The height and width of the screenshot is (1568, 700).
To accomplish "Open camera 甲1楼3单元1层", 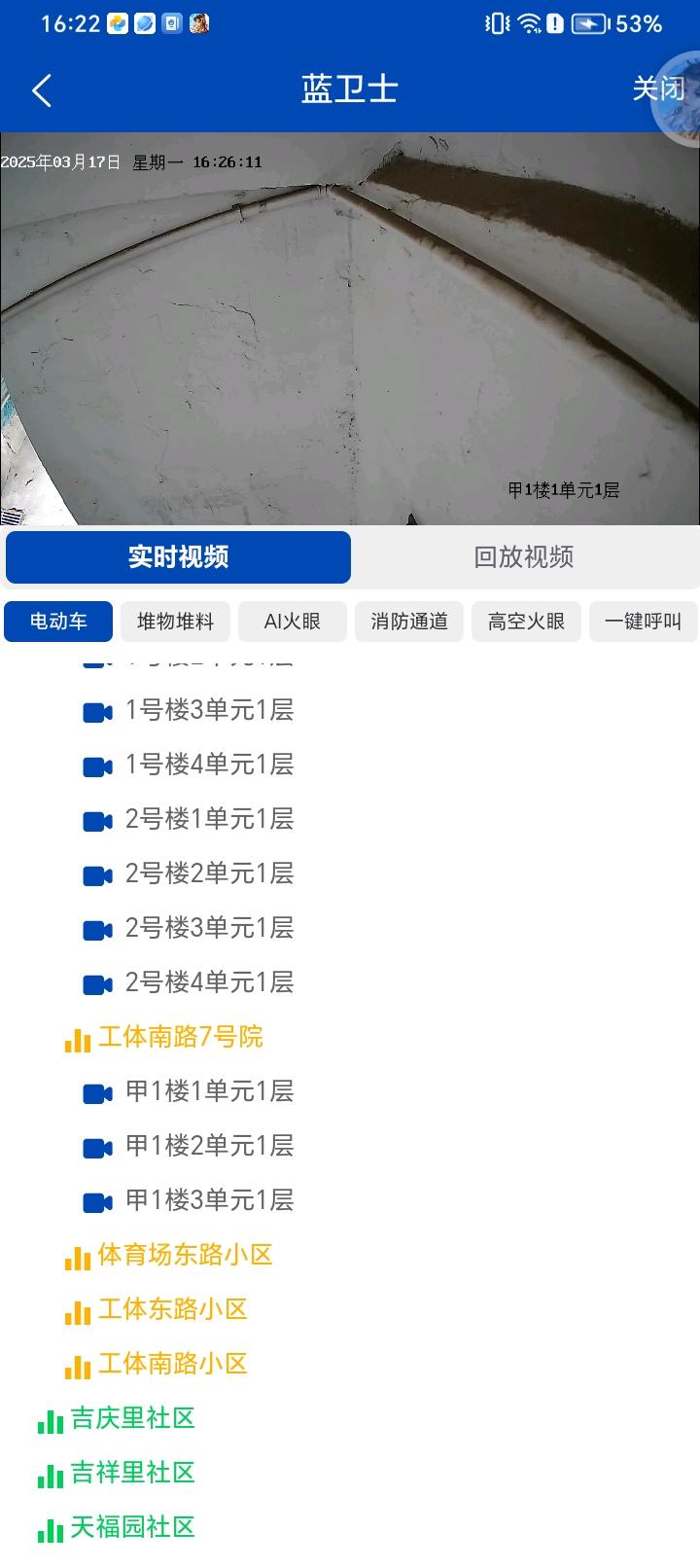I will 189,1201.
